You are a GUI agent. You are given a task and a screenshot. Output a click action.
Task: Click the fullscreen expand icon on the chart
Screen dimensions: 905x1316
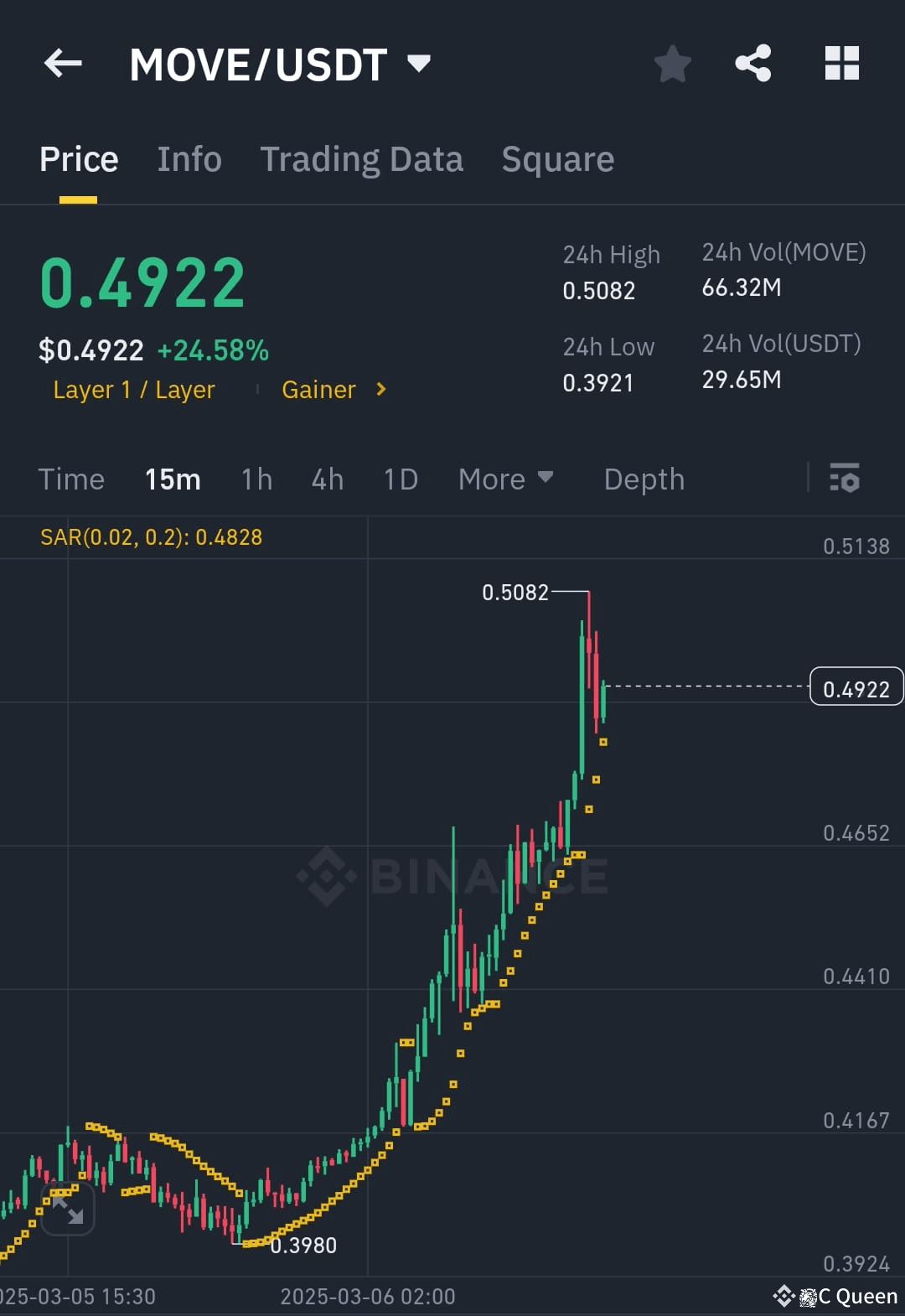(x=67, y=1208)
